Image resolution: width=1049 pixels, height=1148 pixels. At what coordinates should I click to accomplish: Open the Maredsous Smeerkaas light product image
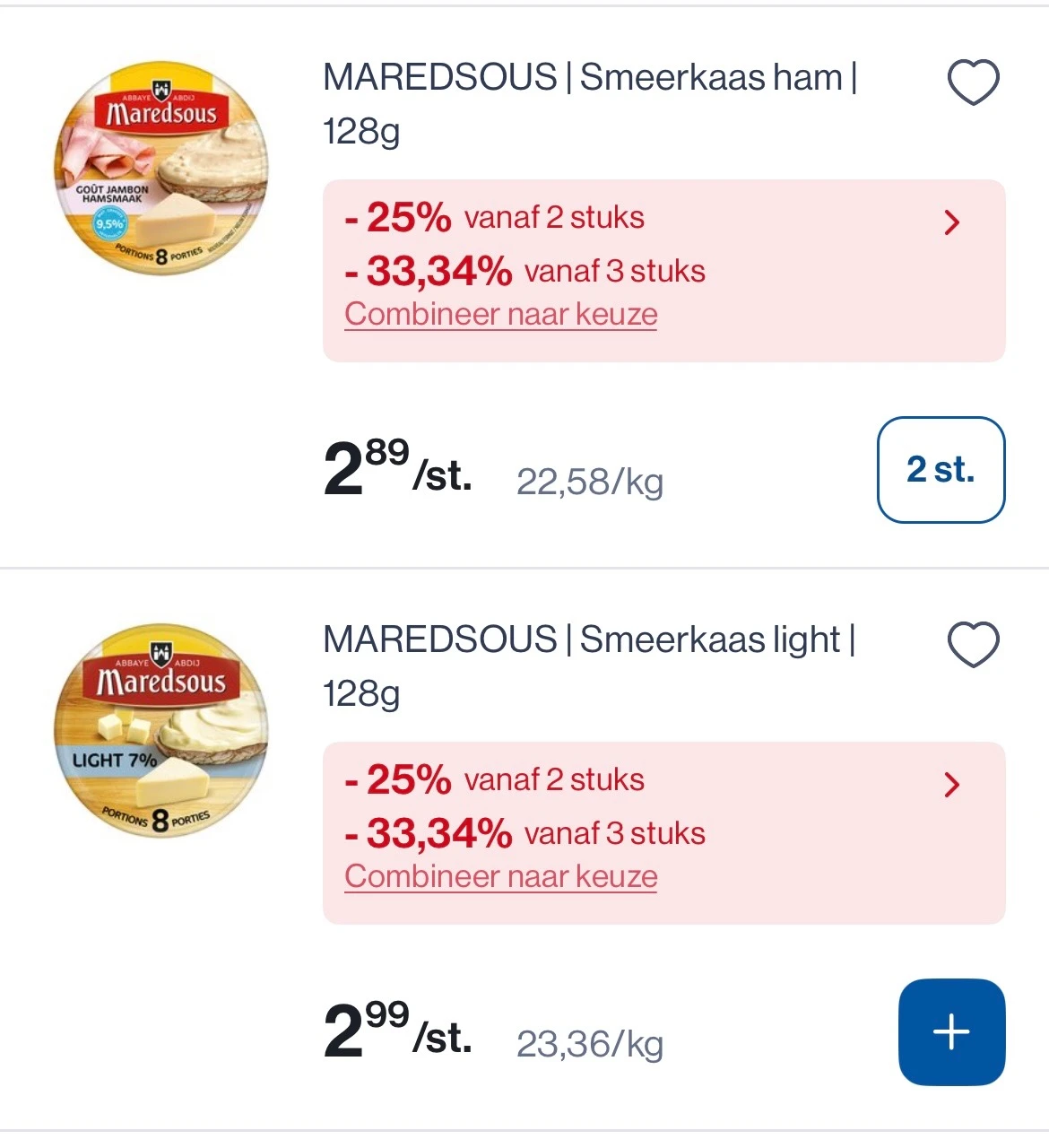point(161,730)
